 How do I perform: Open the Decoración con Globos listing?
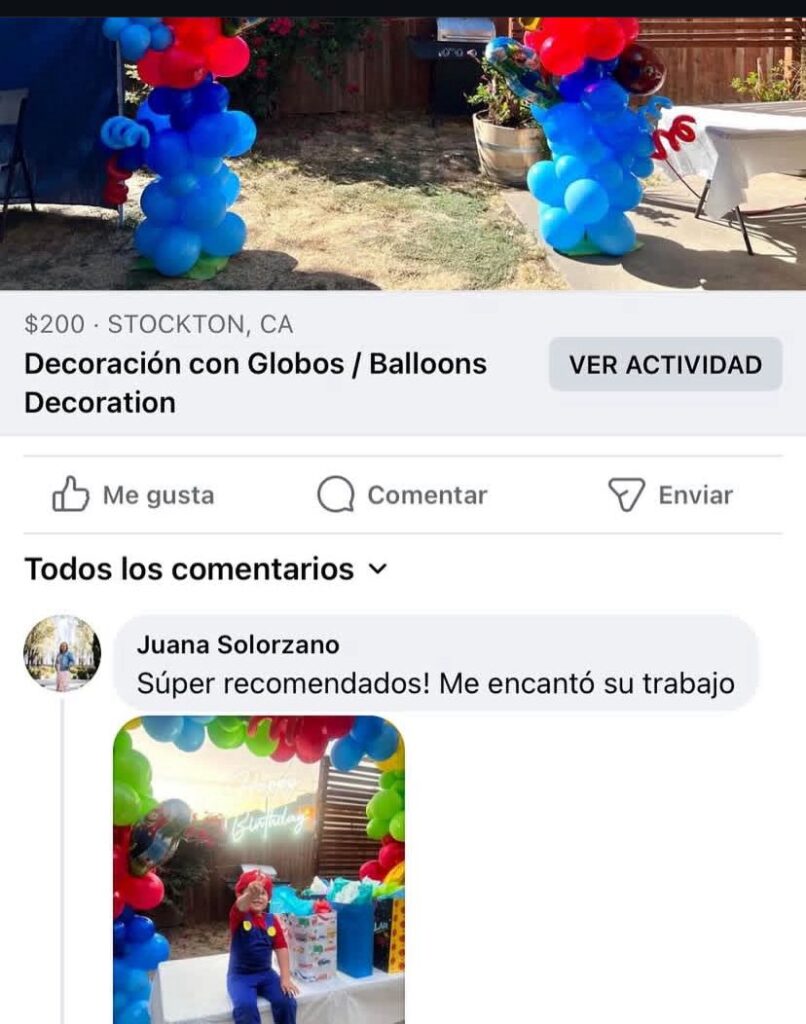(x=255, y=383)
